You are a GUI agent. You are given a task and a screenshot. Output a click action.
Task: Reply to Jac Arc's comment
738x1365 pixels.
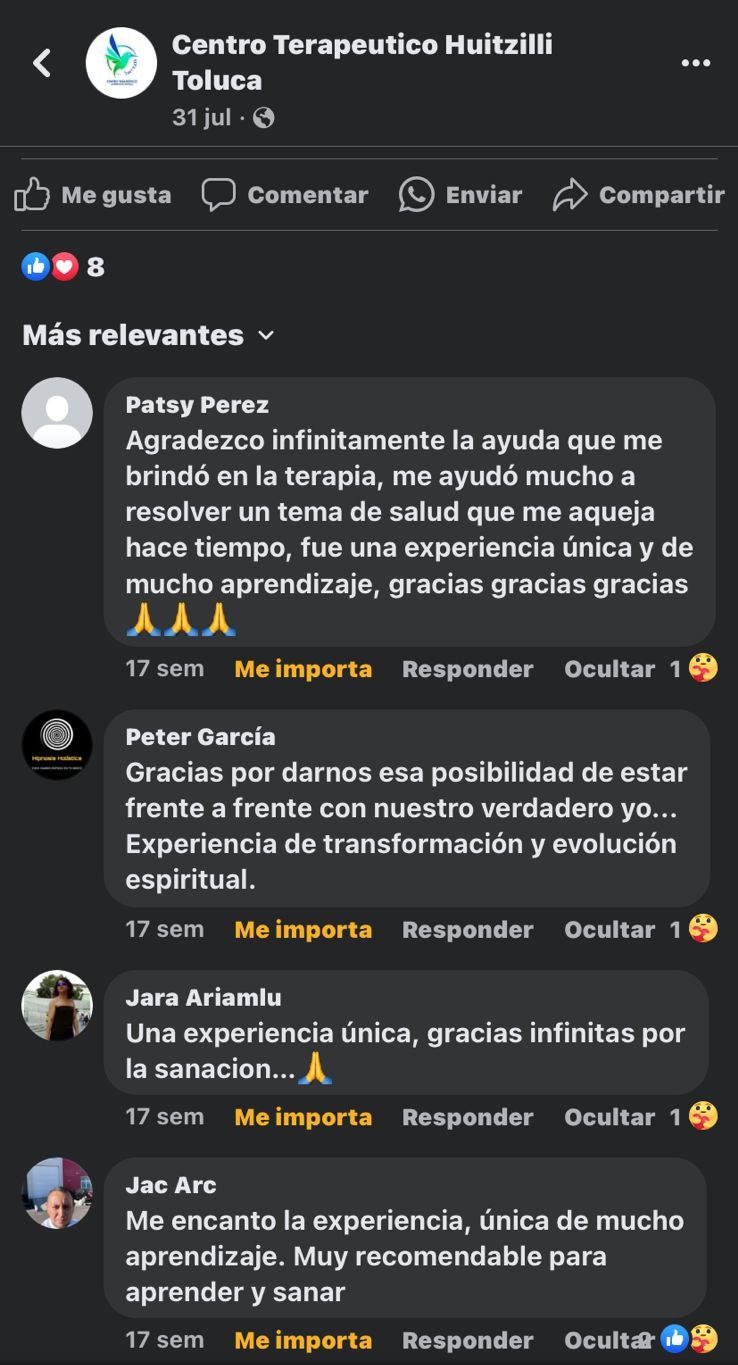click(467, 1340)
